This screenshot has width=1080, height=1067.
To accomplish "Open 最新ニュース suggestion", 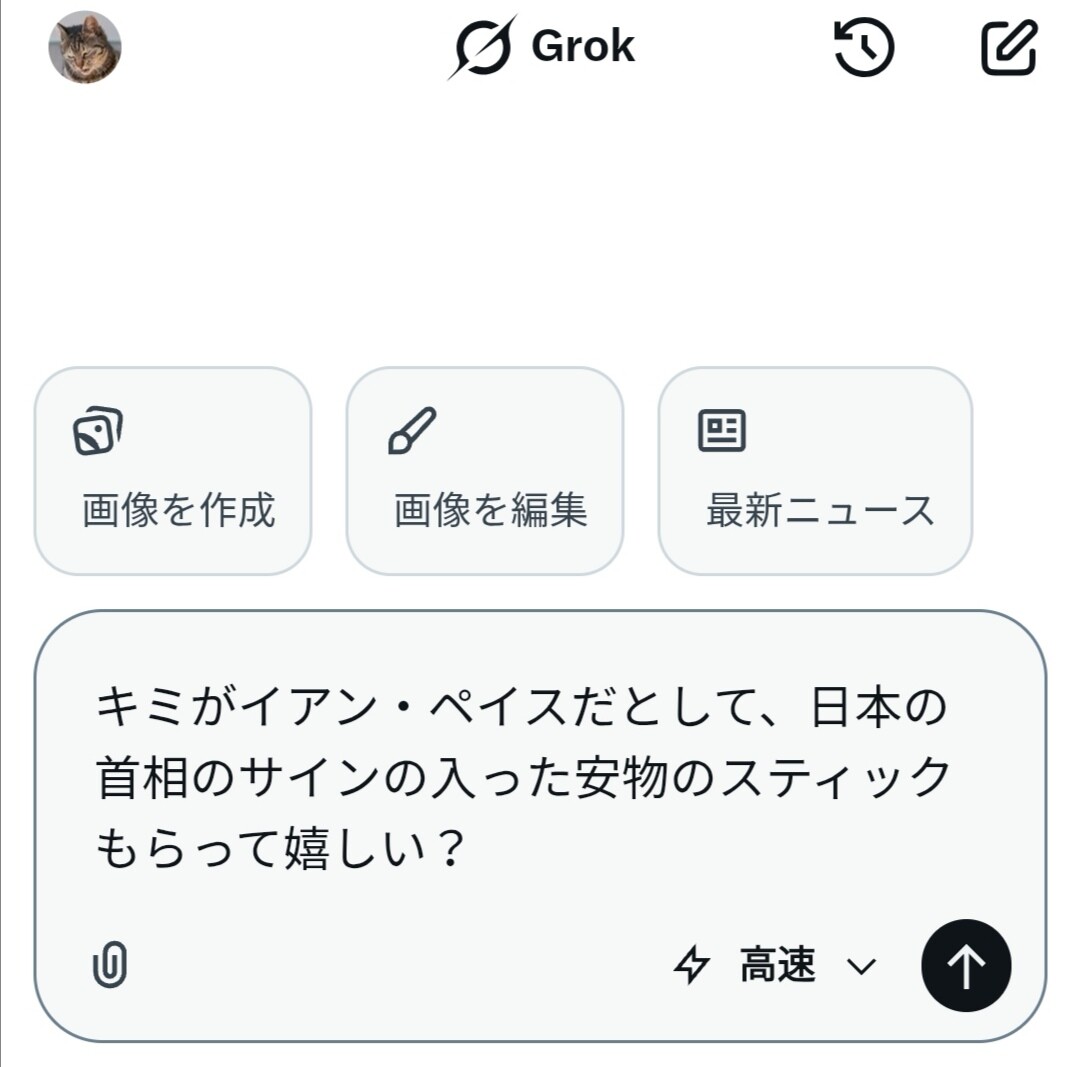I will click(x=815, y=471).
